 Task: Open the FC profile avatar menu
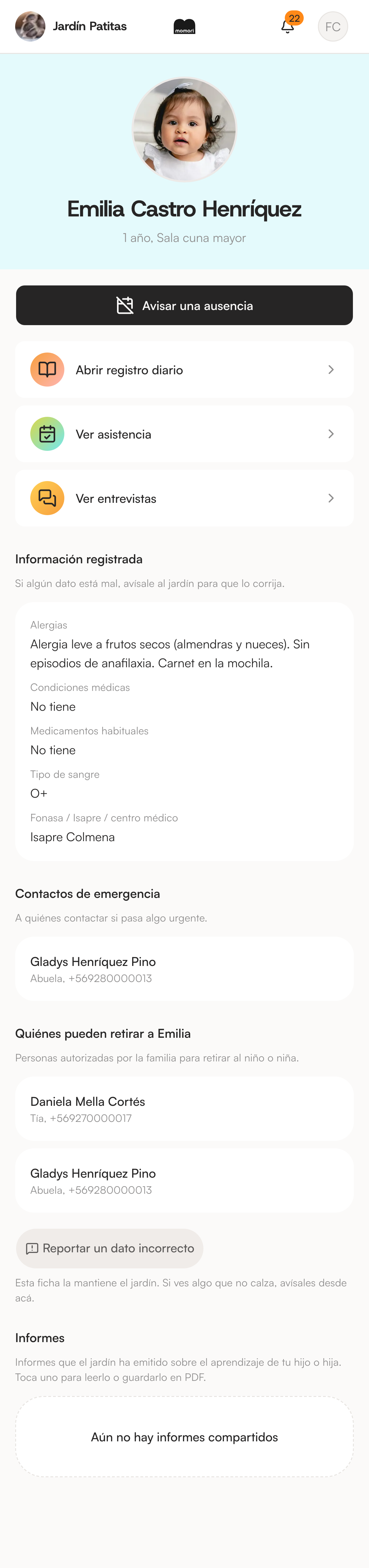pyautogui.click(x=332, y=27)
